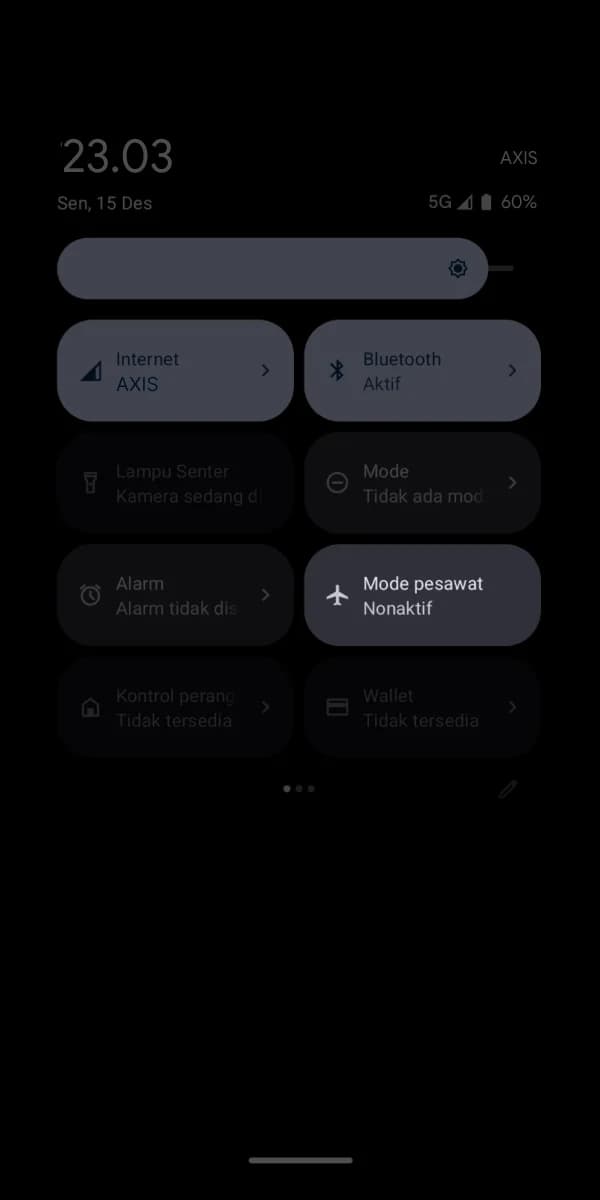Tap the Lampu Senter flashlight tile
Image resolution: width=600 pixels, height=1200 pixels.
[175, 483]
